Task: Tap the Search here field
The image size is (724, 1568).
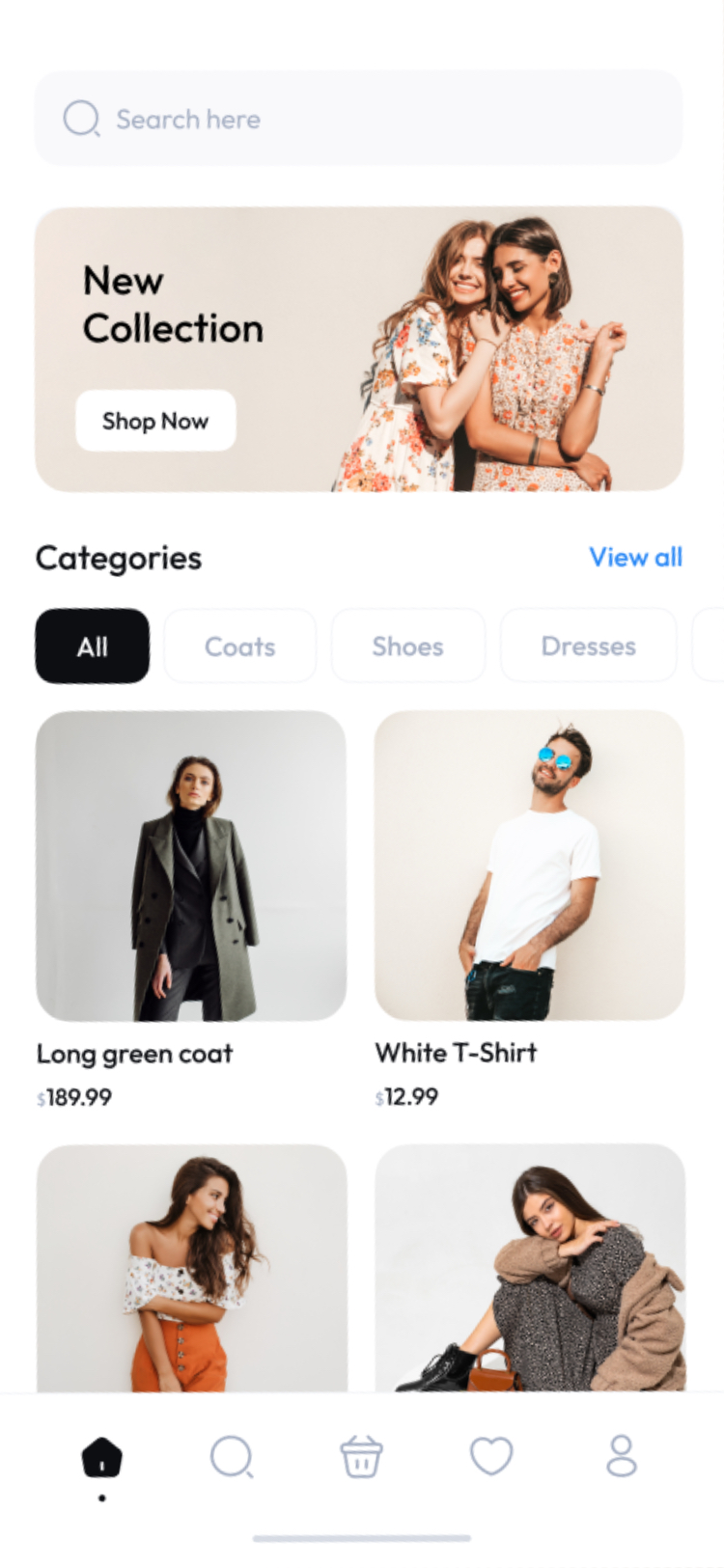Action: tap(358, 119)
